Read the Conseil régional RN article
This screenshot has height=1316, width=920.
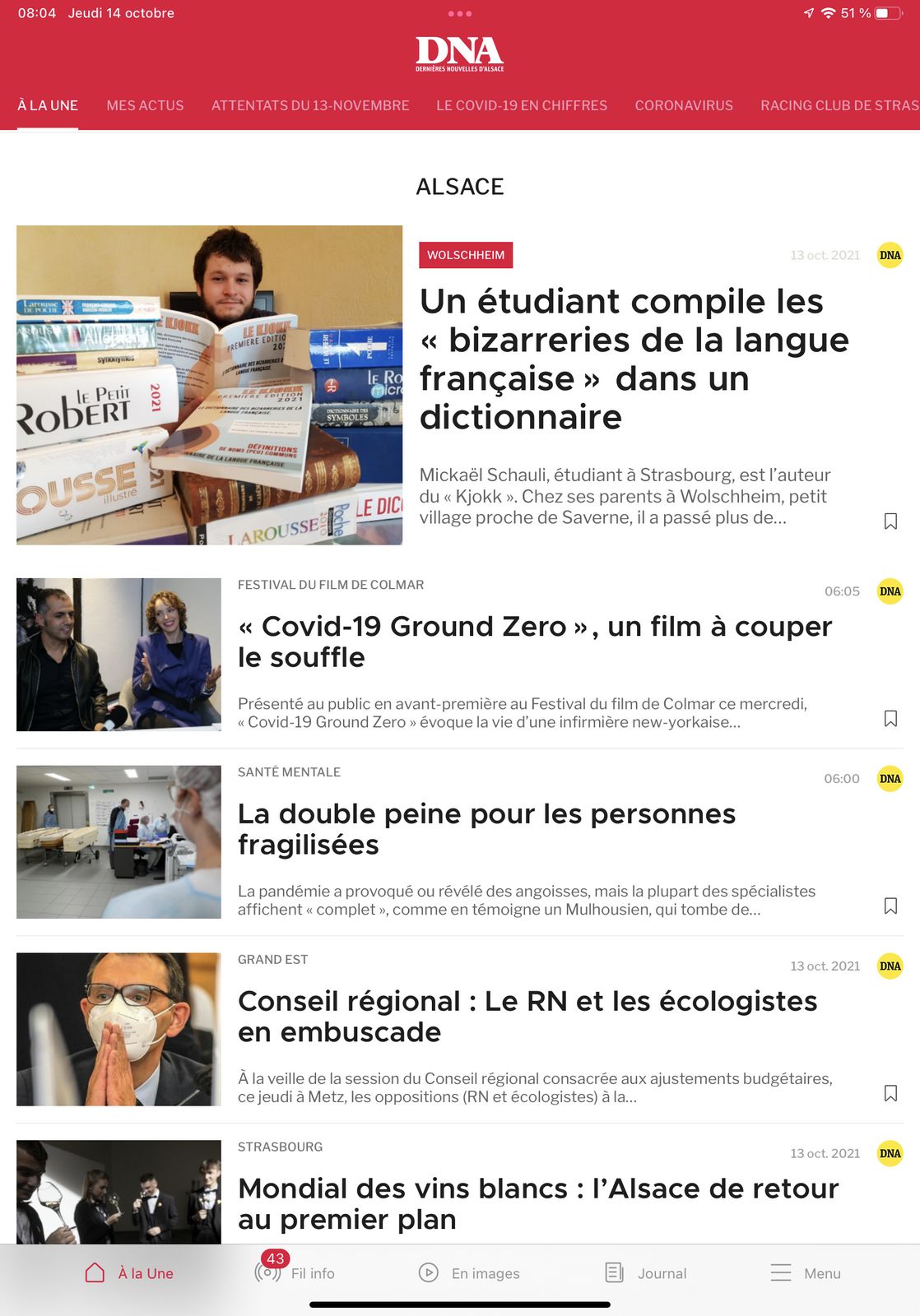coord(527,1017)
